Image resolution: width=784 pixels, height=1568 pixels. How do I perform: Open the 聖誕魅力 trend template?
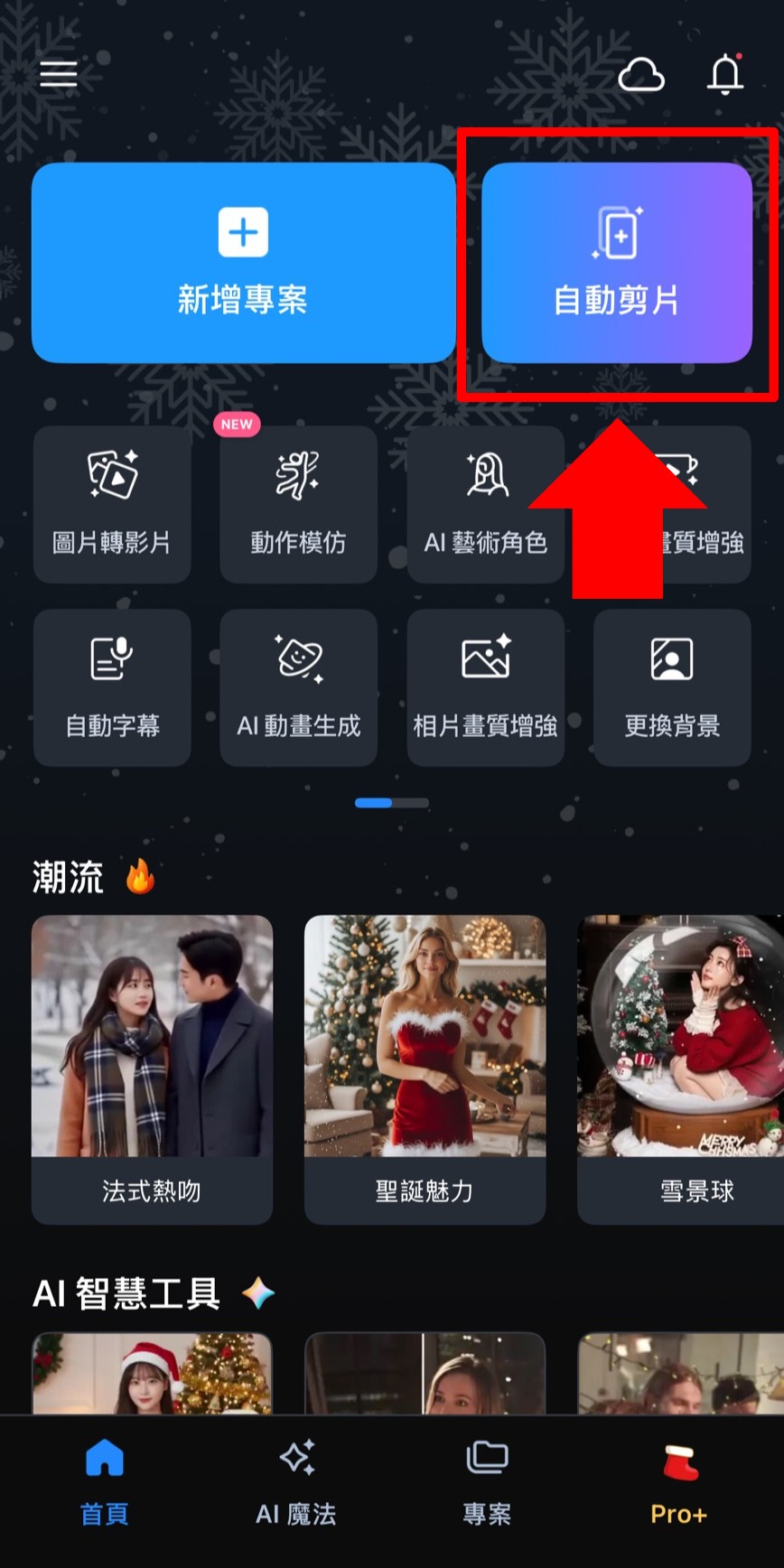(x=425, y=1066)
